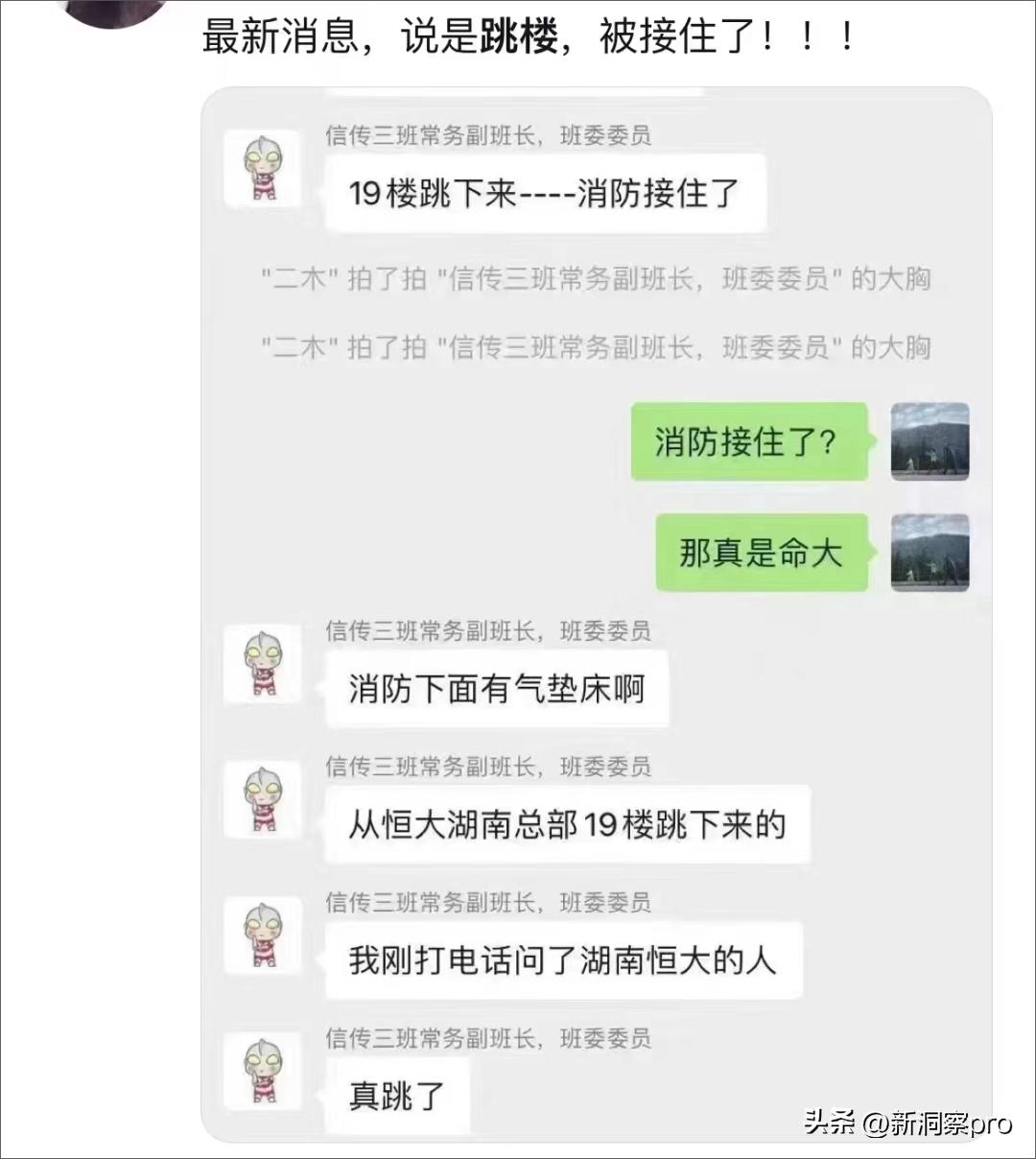Screen dimensions: 1036x1159
Task: Select the green bubble '那真是命大'
Action: (760, 553)
